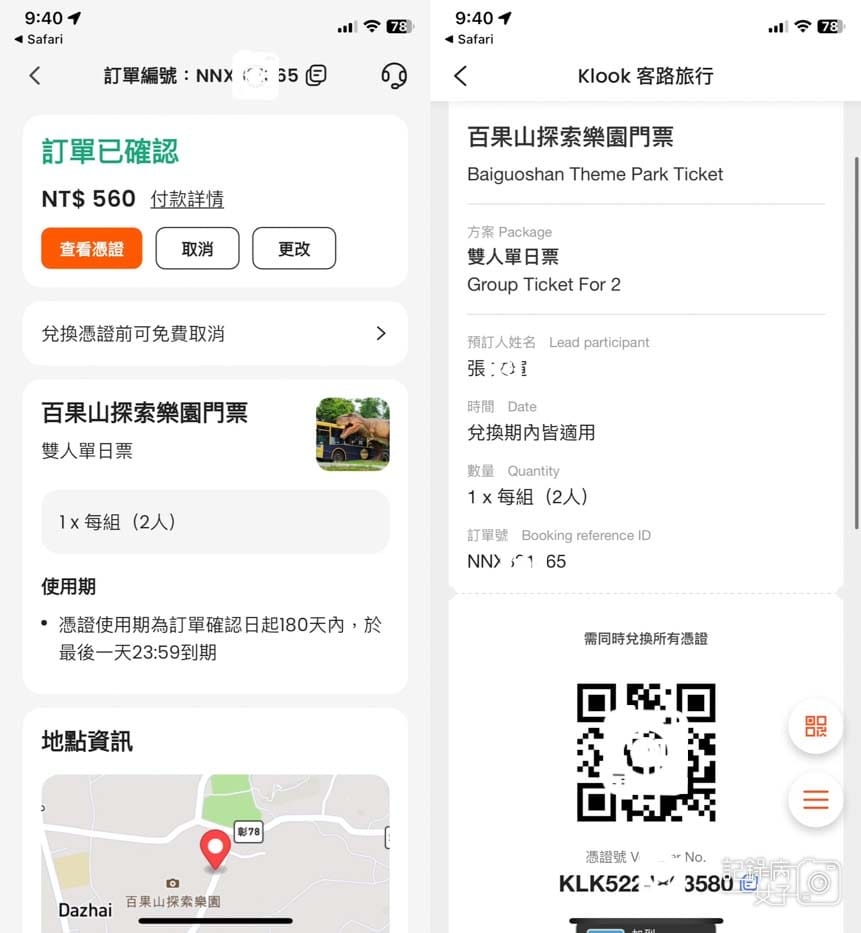861x933 pixels.
Task: Open 付款詳情 payment details link
Action: [x=187, y=199]
